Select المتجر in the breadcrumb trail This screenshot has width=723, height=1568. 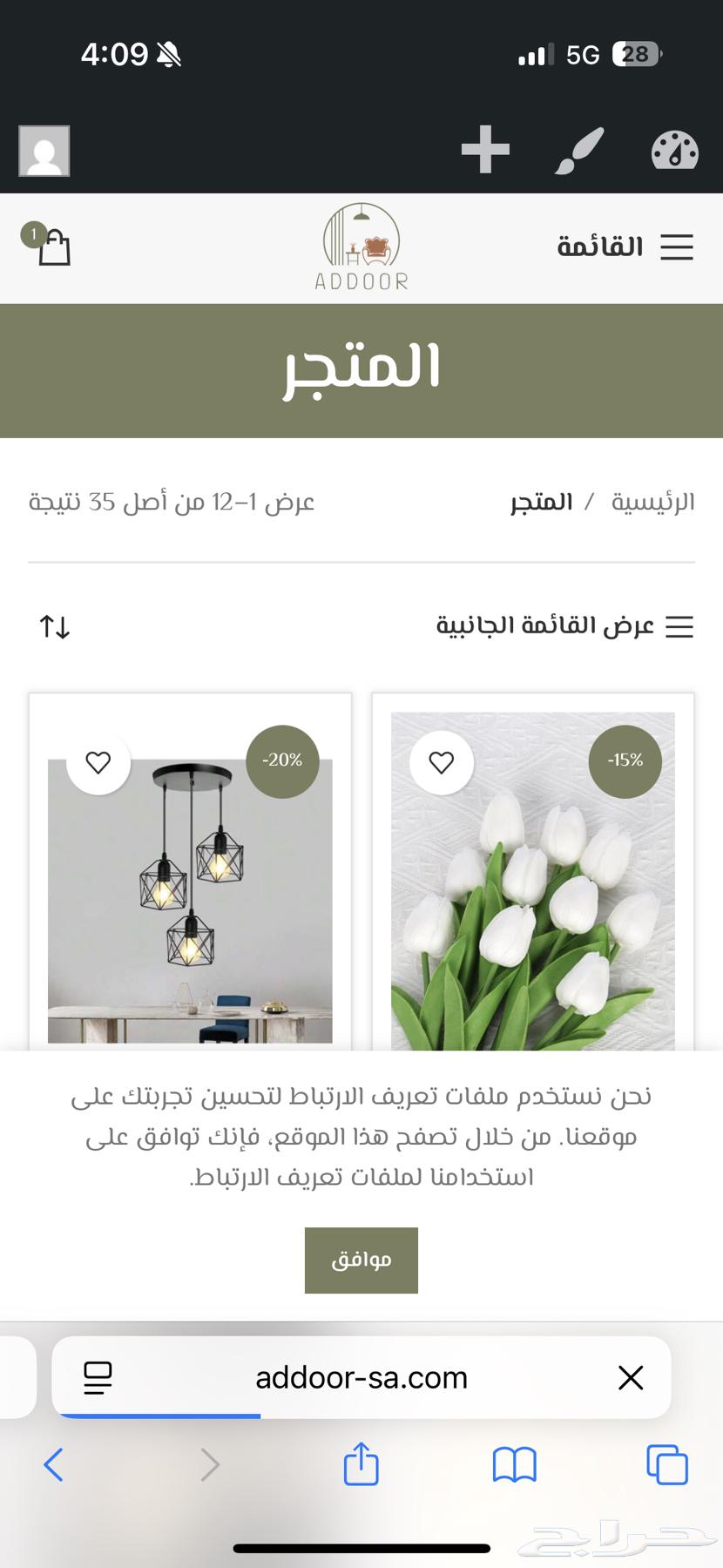[x=539, y=502]
